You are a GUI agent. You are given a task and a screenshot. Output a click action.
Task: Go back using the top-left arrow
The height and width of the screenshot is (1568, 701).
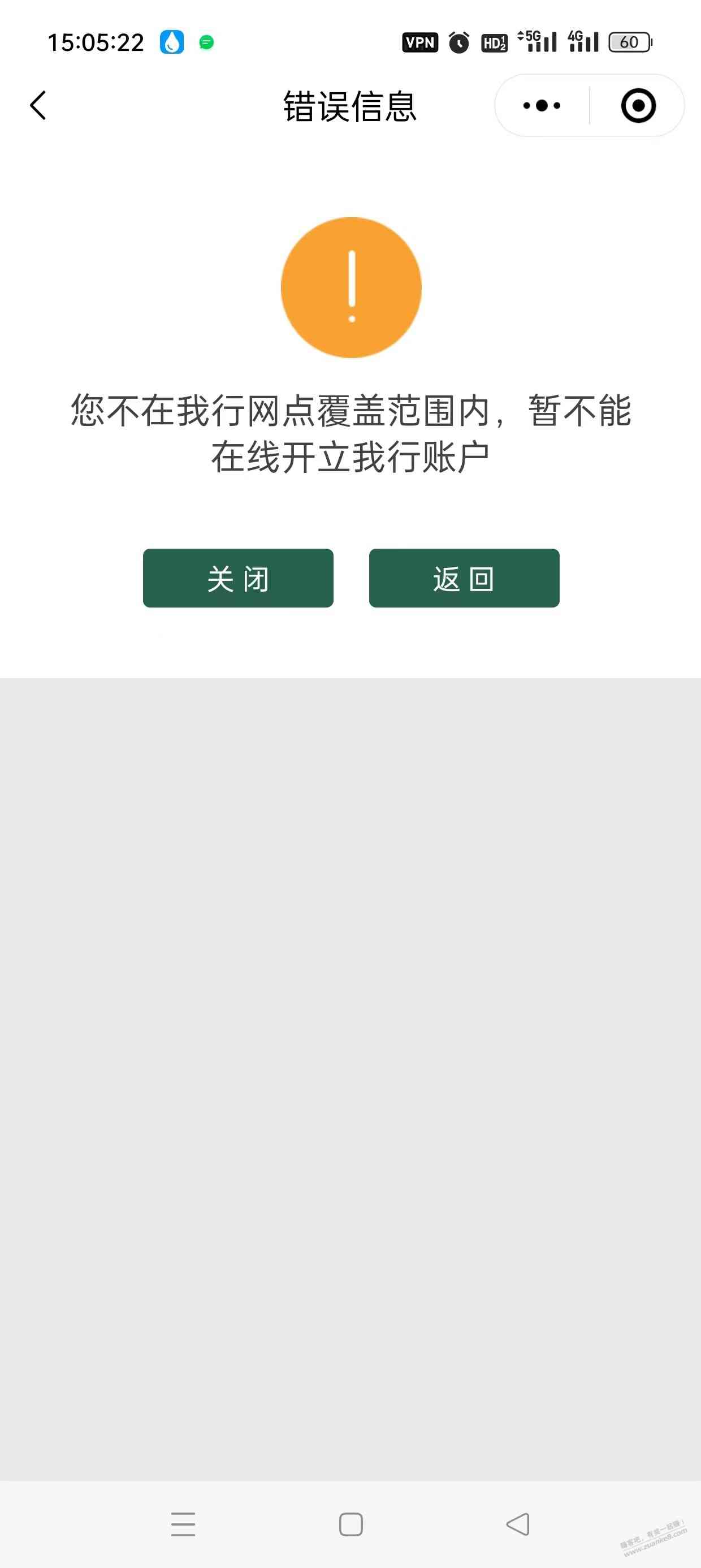click(38, 105)
